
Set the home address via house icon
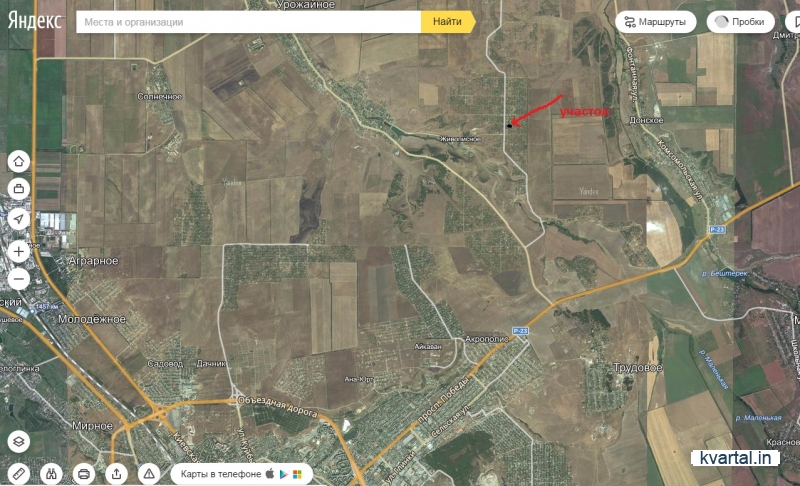pyautogui.click(x=18, y=162)
